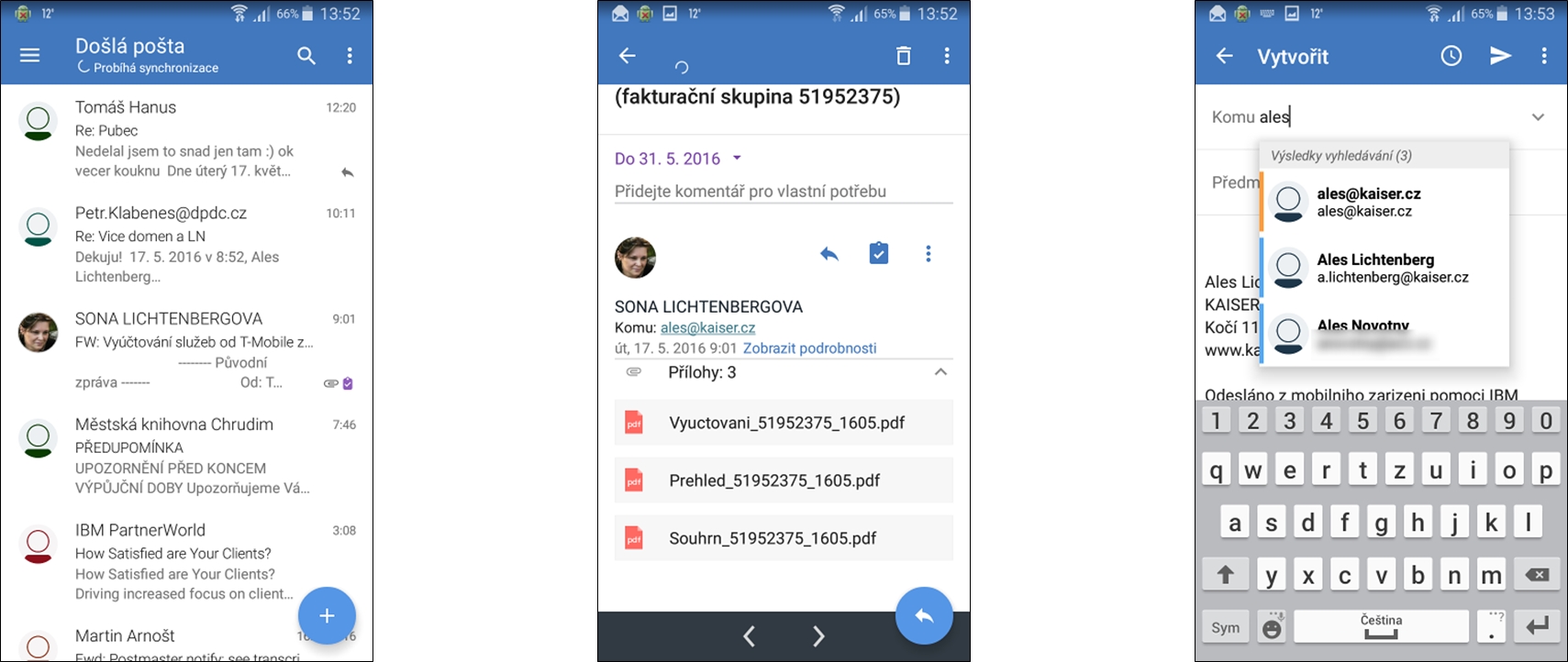Open the clock icon in Vytvořit toolbar
1568x662 pixels.
pos(1451,56)
